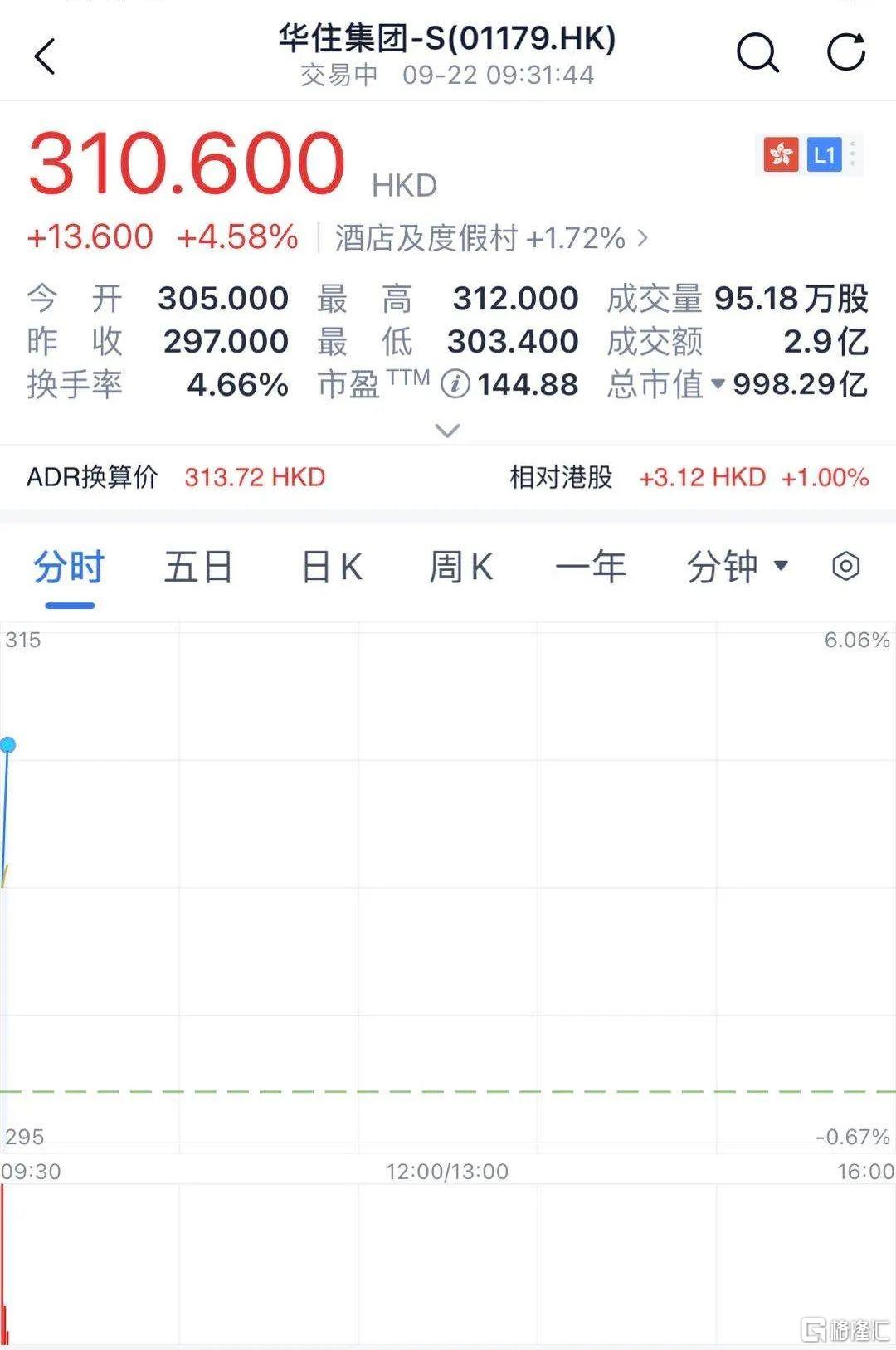Open chart settings icon
Image resolution: width=896 pixels, height=1350 pixels.
coord(845,568)
